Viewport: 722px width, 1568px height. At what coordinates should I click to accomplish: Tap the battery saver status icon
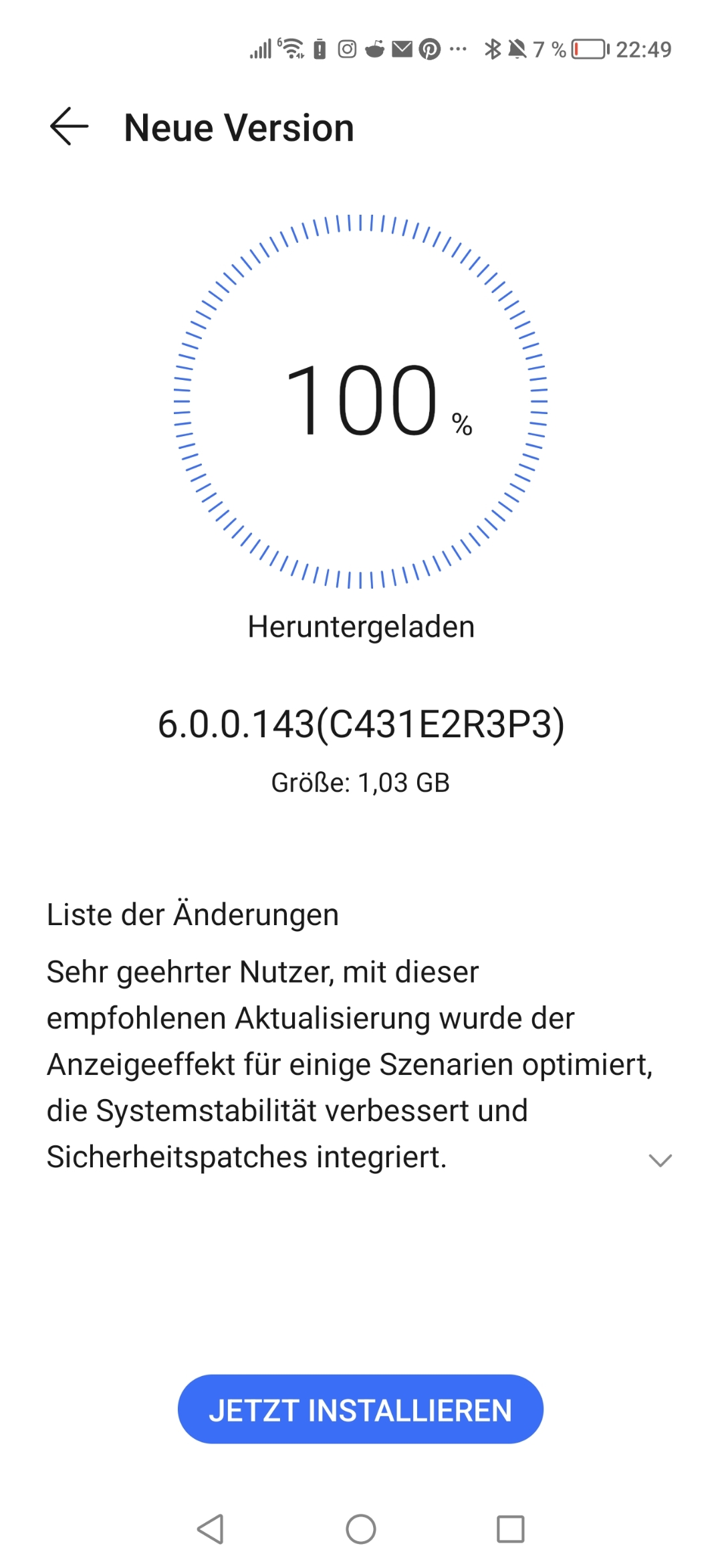point(318,50)
